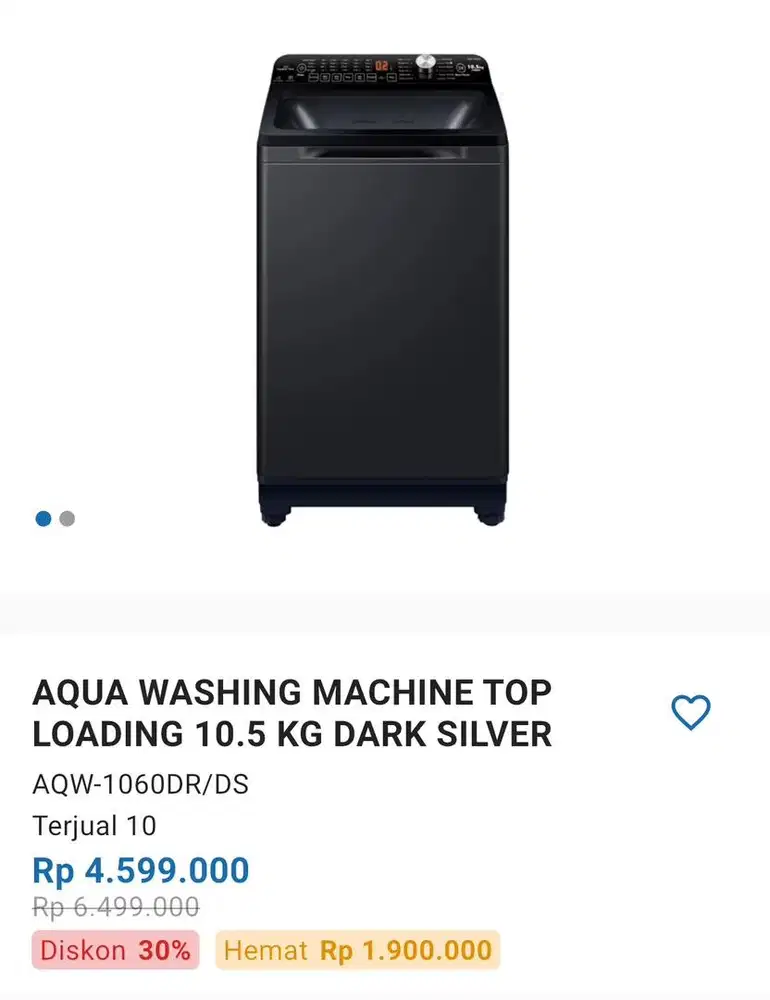770x1000 pixels.
Task: Click the DARK SILVER text in title
Action: point(441,733)
